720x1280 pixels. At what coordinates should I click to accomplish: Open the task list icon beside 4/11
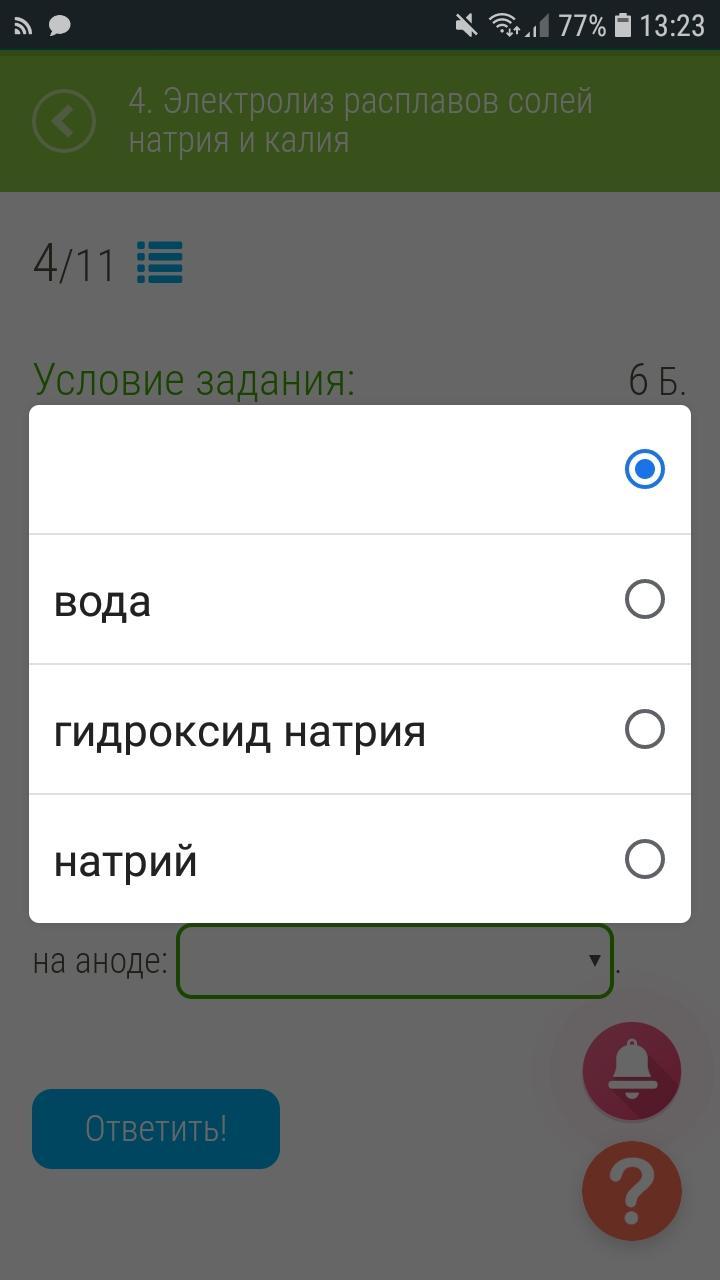point(160,264)
